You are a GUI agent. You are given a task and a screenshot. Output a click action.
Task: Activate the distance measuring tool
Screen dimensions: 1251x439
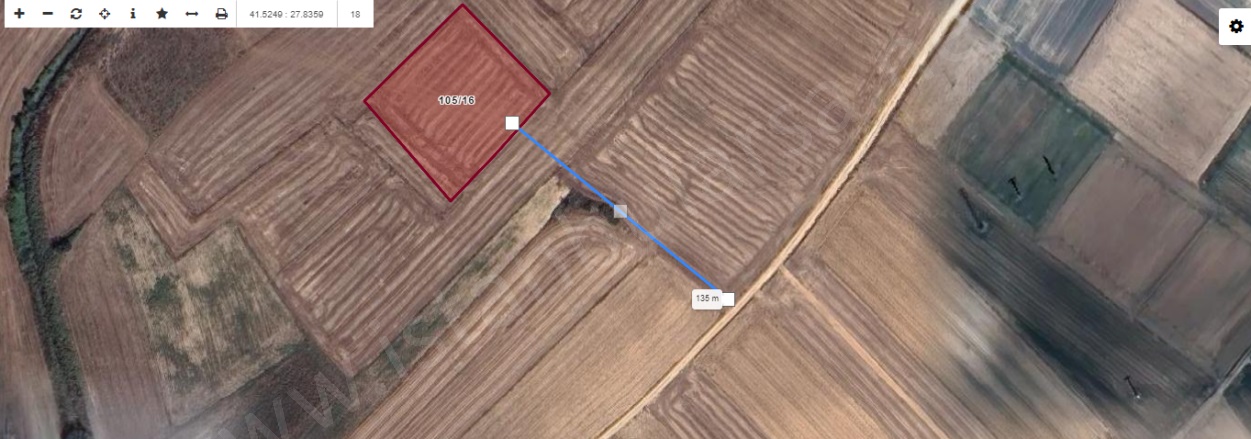click(x=192, y=14)
